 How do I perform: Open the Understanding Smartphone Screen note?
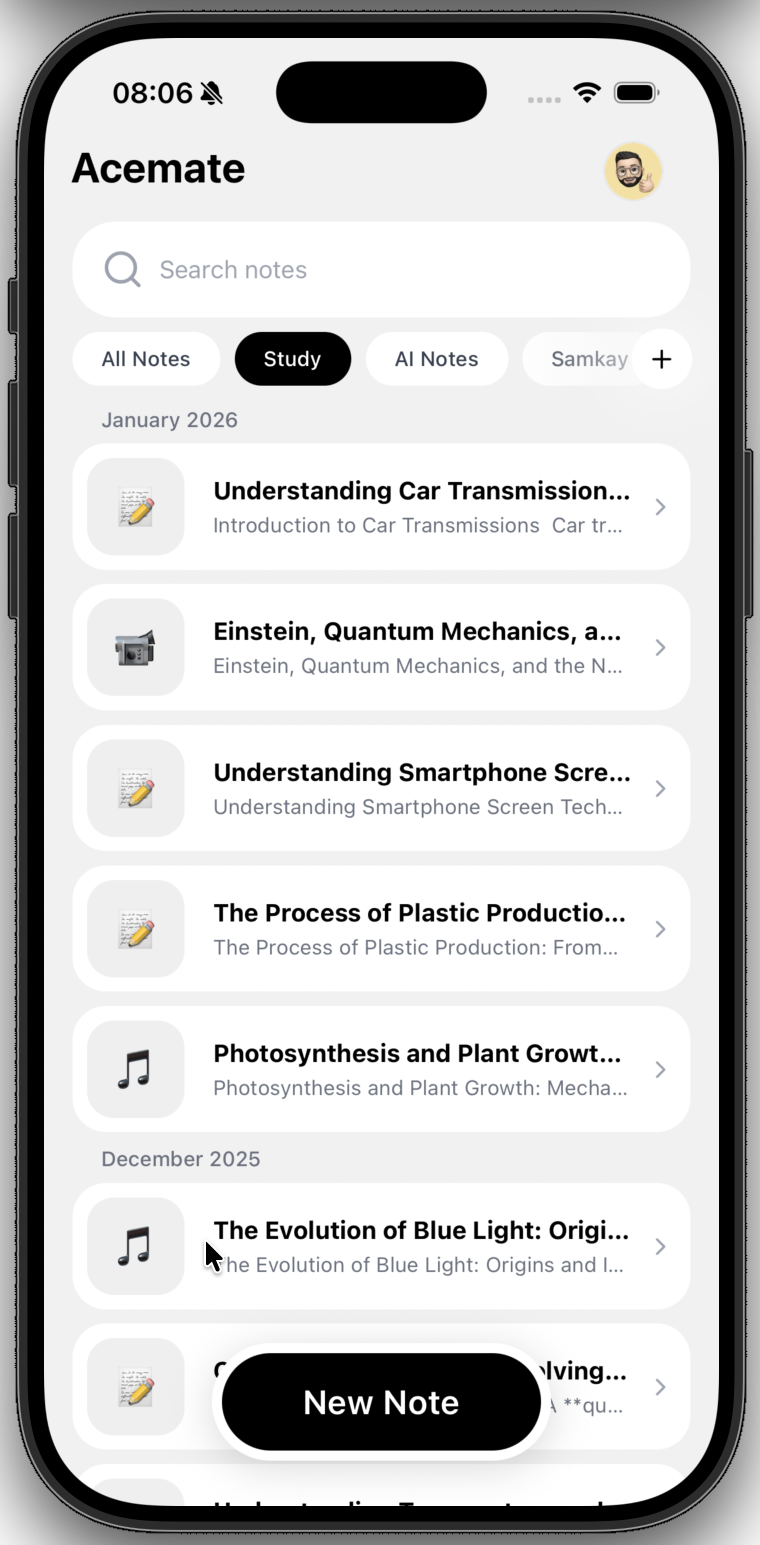point(380,788)
